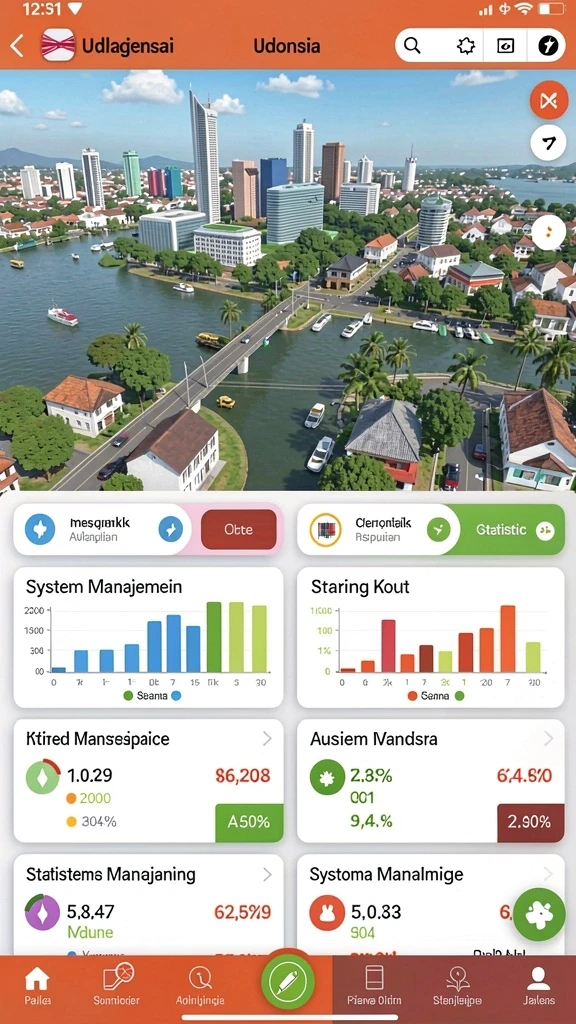Tap the center green pencil button

pos(288,982)
